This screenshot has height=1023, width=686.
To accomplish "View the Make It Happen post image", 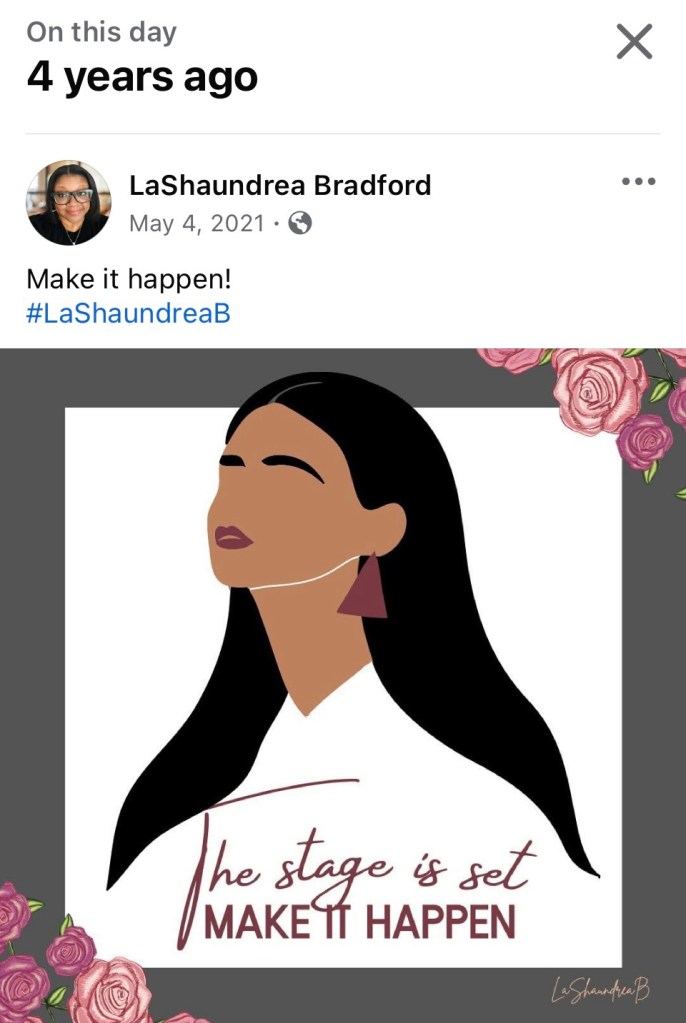I will (343, 685).
